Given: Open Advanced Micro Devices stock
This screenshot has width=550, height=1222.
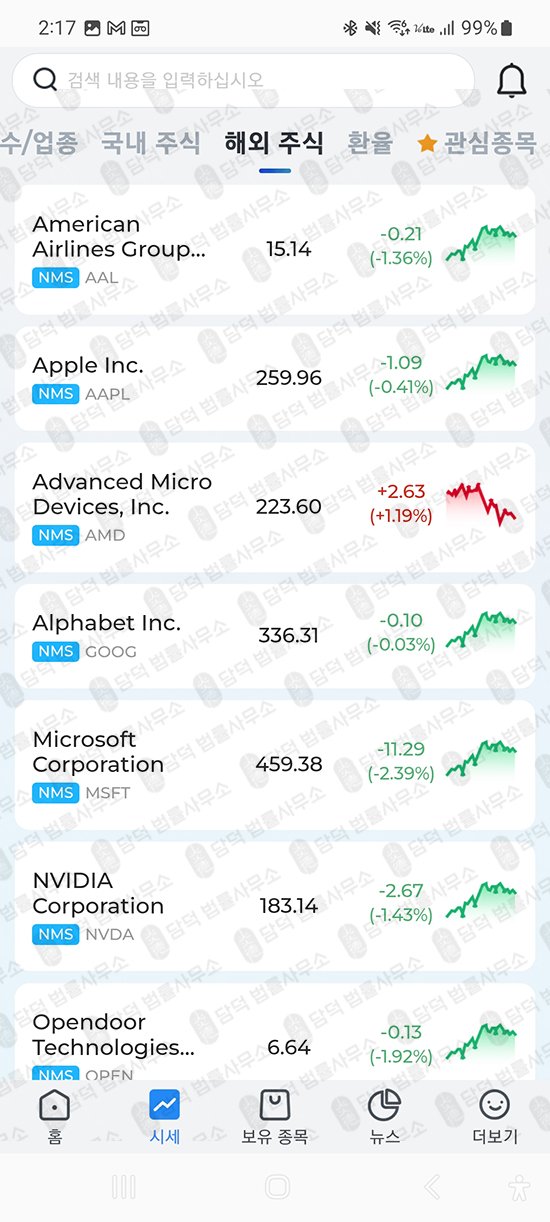Looking at the screenshot, I should [x=275, y=507].
